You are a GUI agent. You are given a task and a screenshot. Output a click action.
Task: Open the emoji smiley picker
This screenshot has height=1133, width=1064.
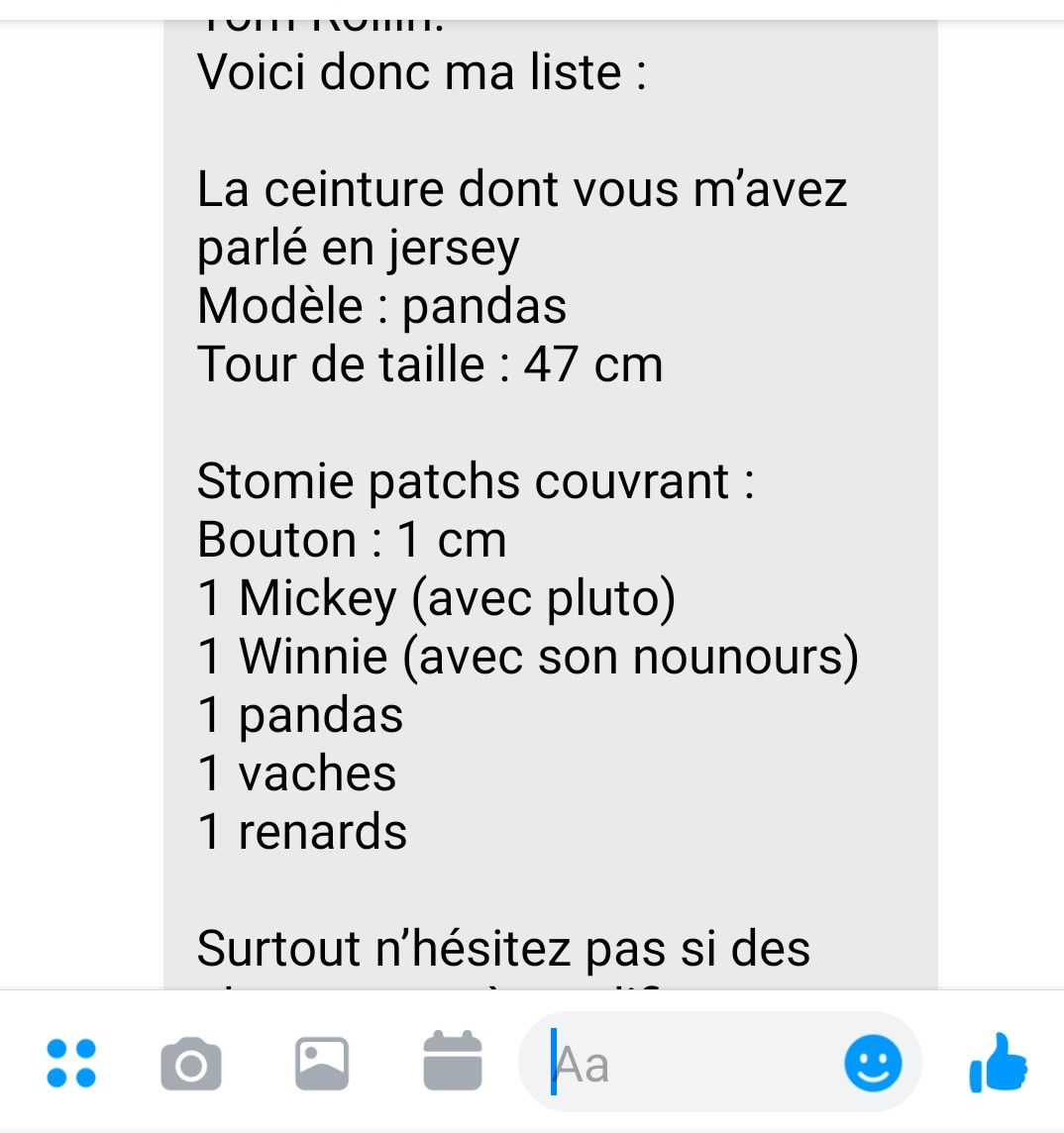(873, 1064)
